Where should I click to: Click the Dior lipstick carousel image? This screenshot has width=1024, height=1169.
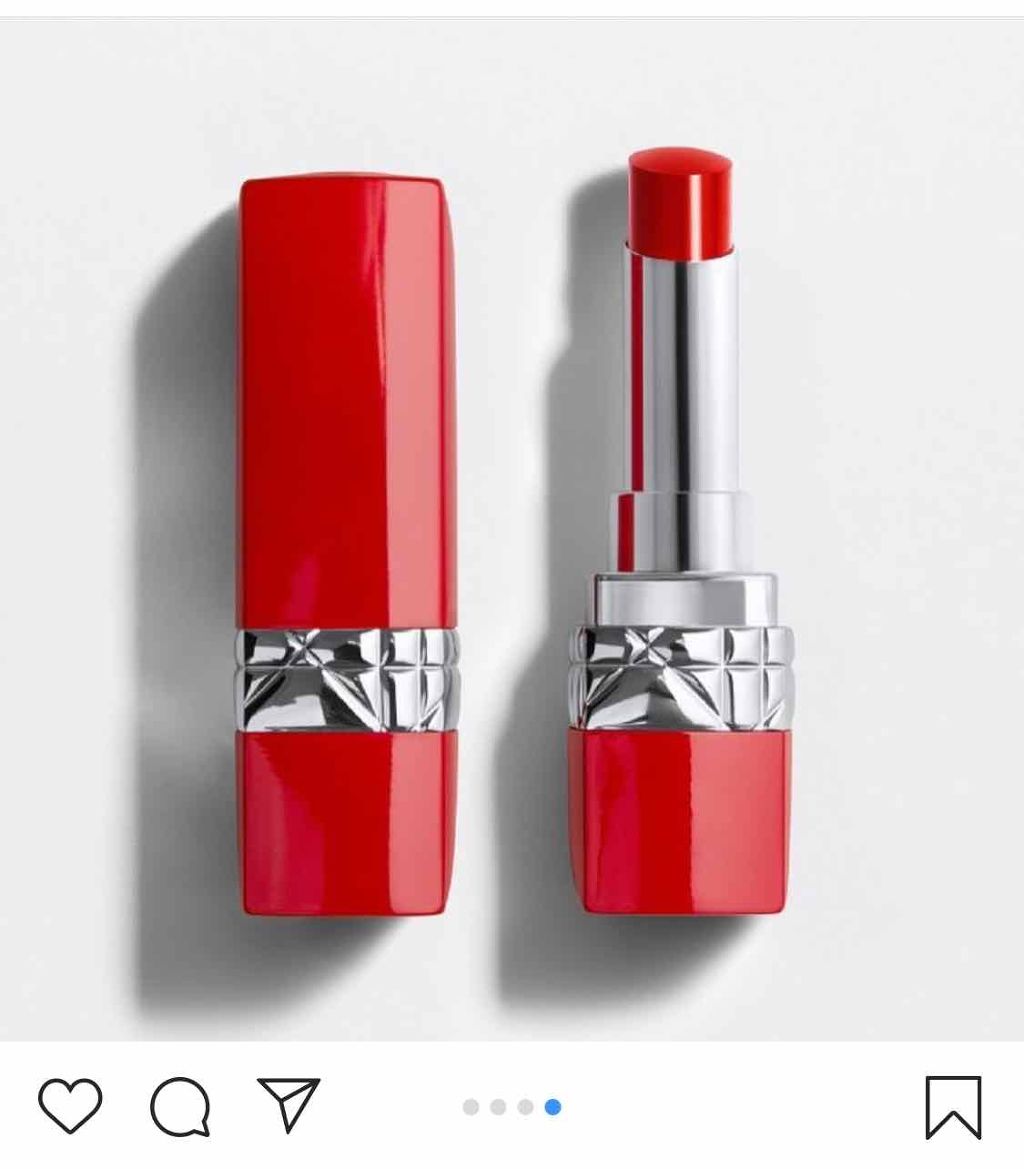(x=512, y=530)
